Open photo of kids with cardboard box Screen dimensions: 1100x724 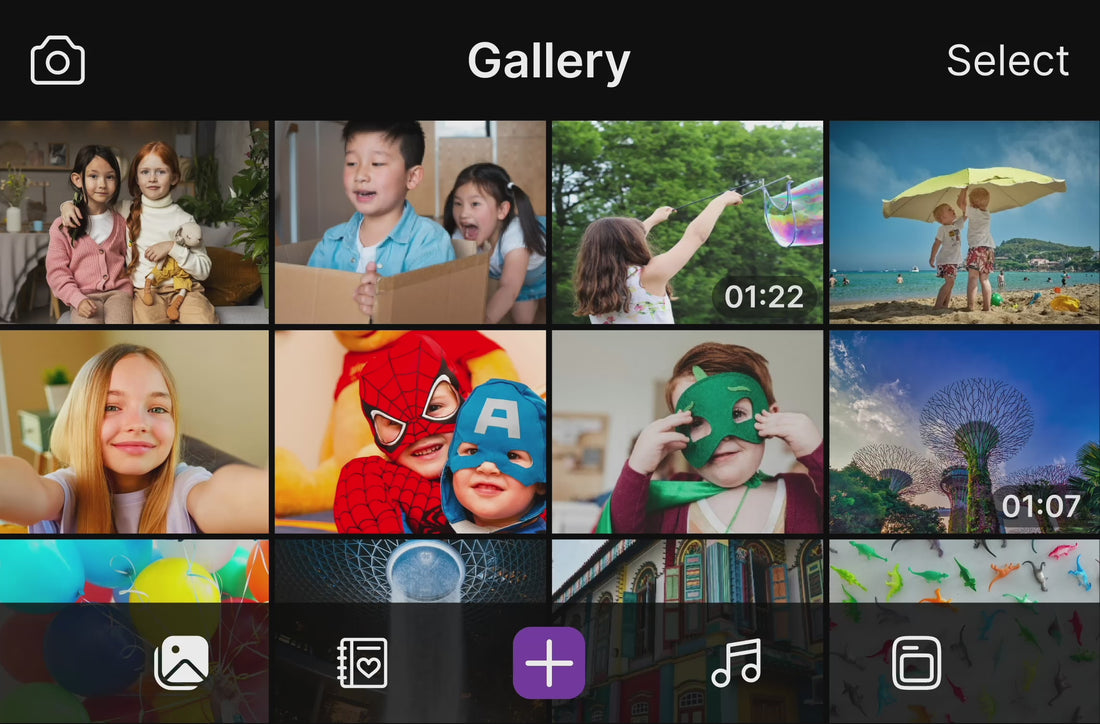410,222
